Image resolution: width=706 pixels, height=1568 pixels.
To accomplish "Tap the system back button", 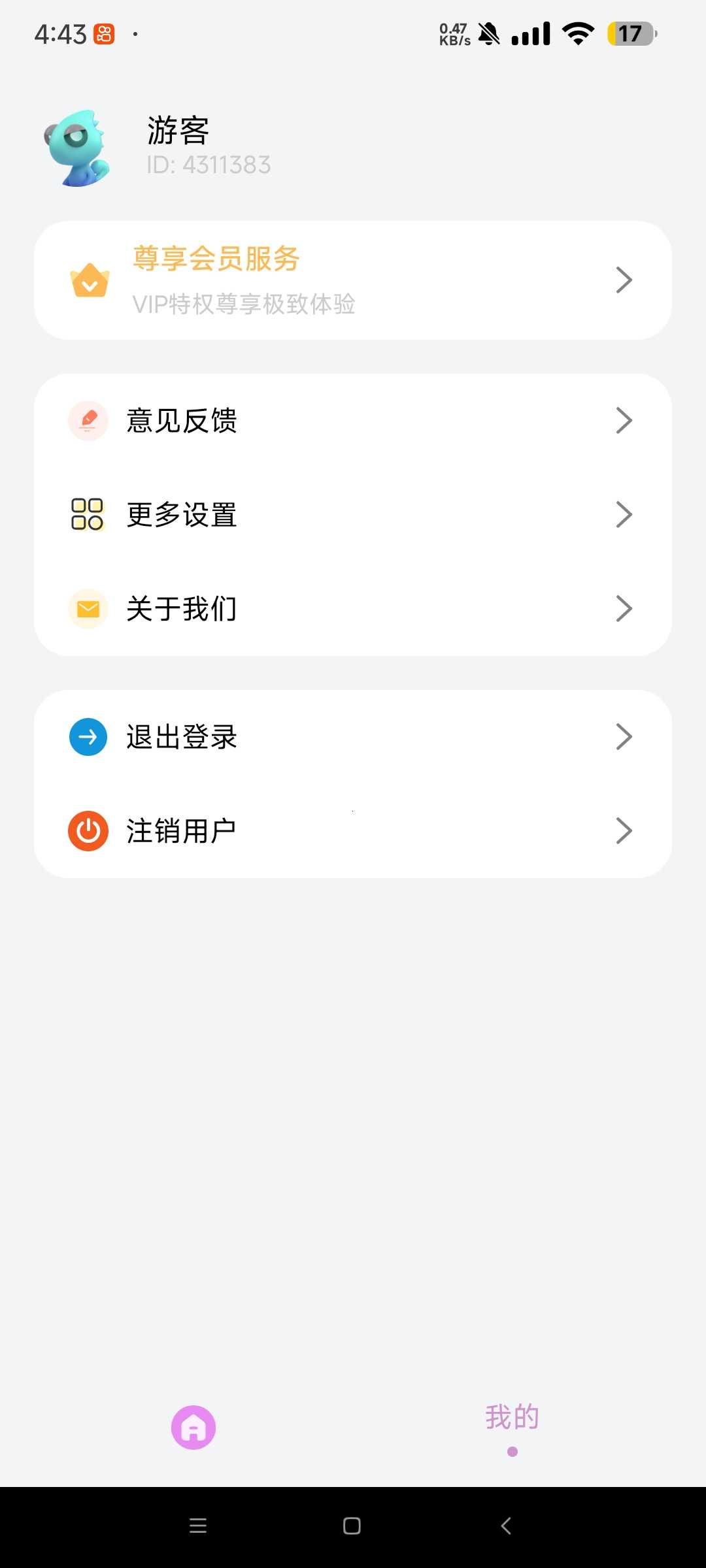I will (506, 1526).
